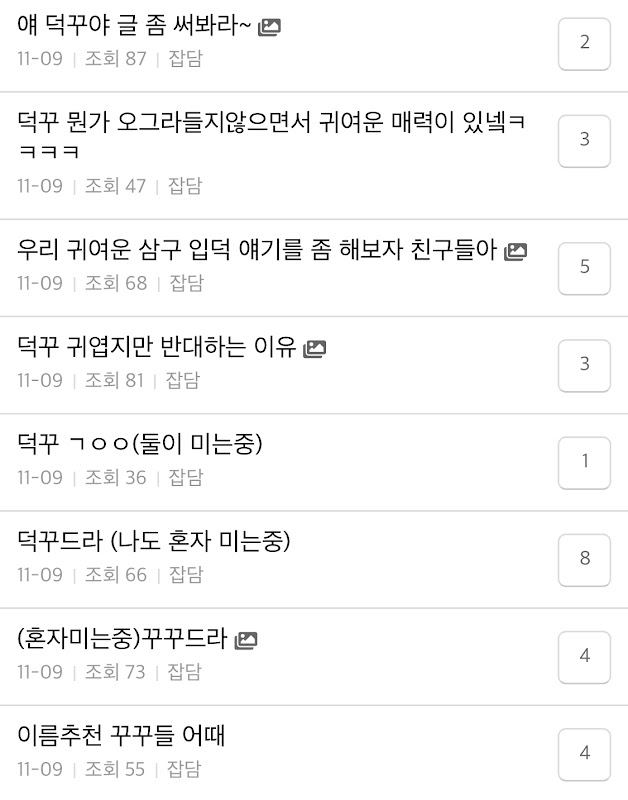View the 4 comments on '이름추천 꾸꾸들 어때'

(x=584, y=752)
